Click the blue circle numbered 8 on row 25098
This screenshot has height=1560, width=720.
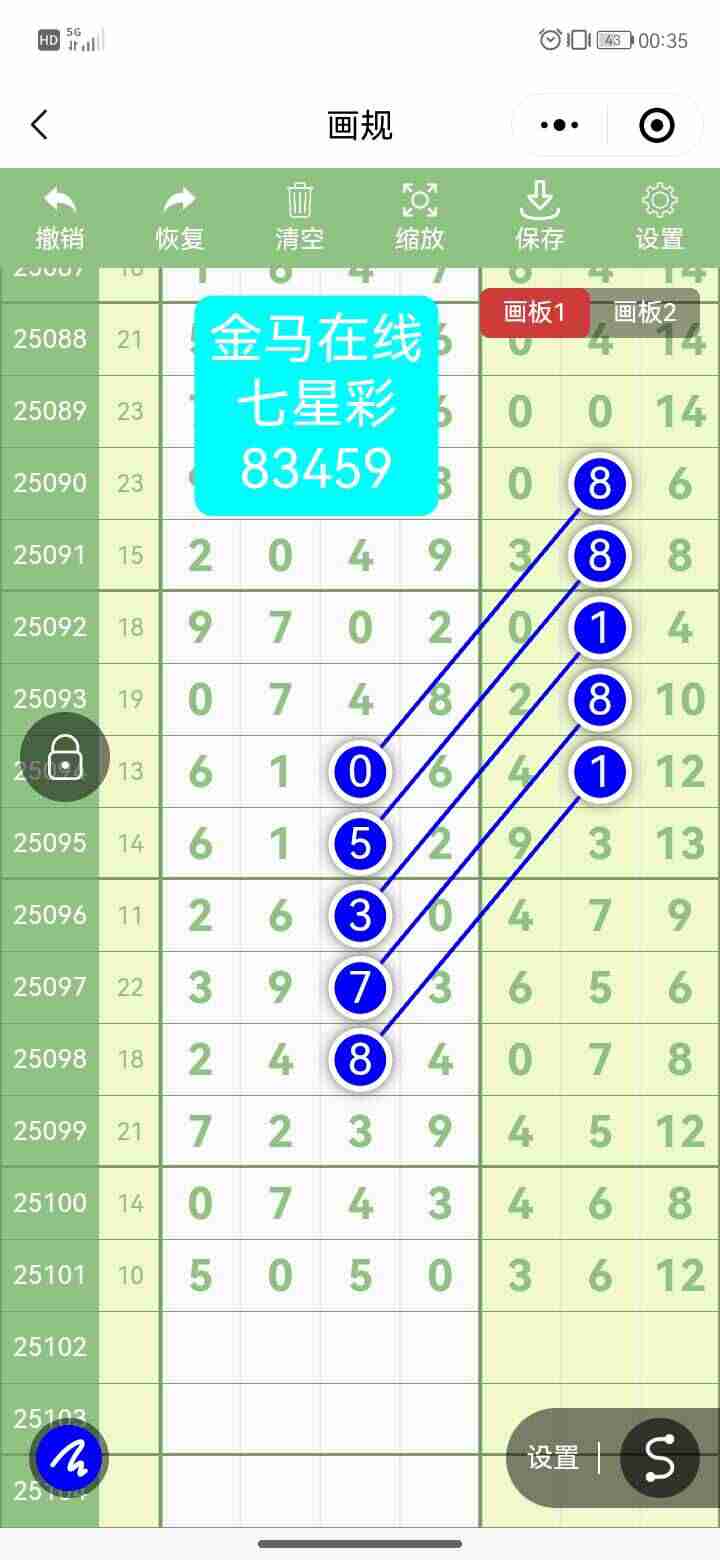coord(359,1059)
